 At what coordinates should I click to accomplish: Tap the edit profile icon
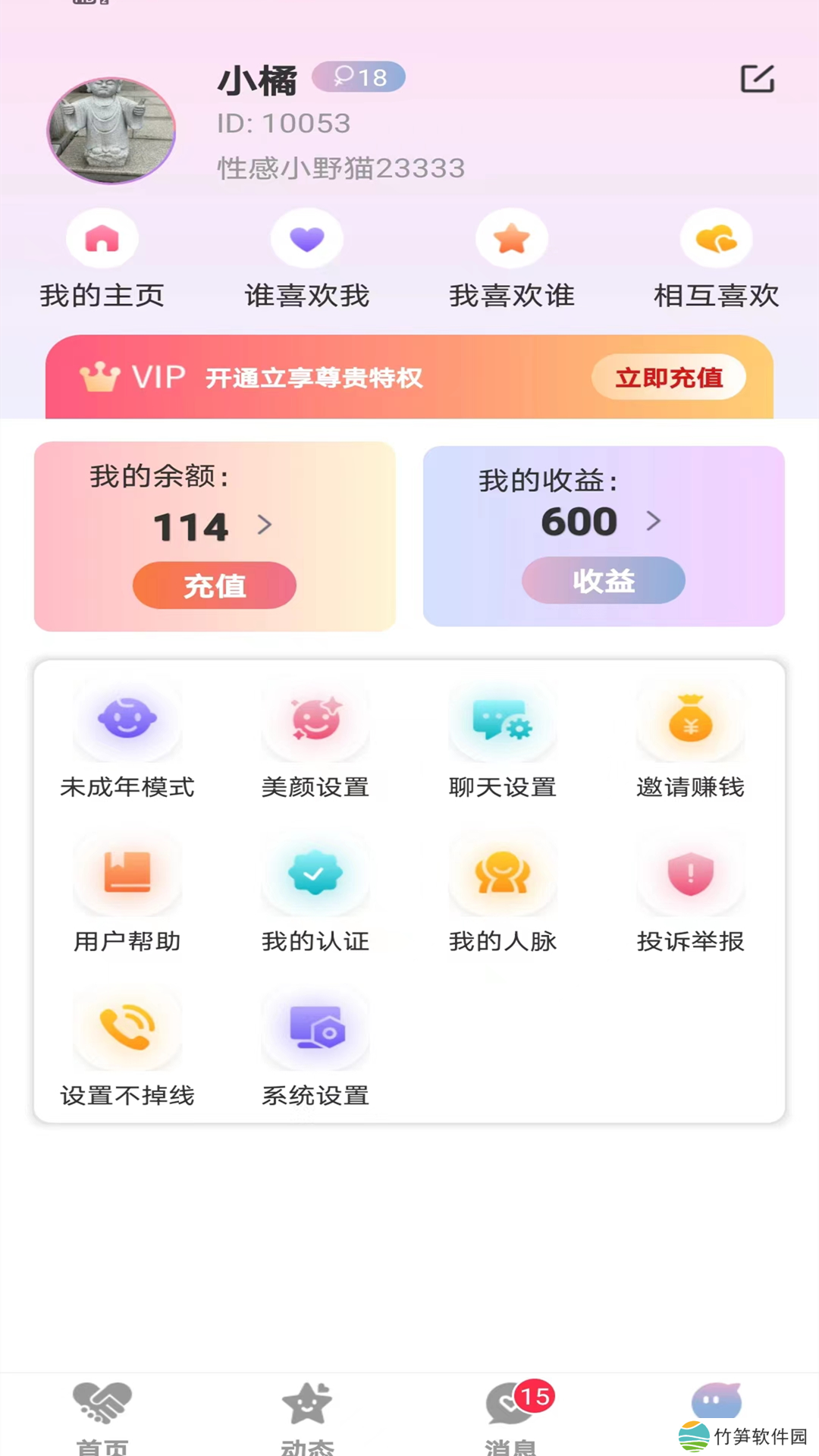click(x=757, y=79)
